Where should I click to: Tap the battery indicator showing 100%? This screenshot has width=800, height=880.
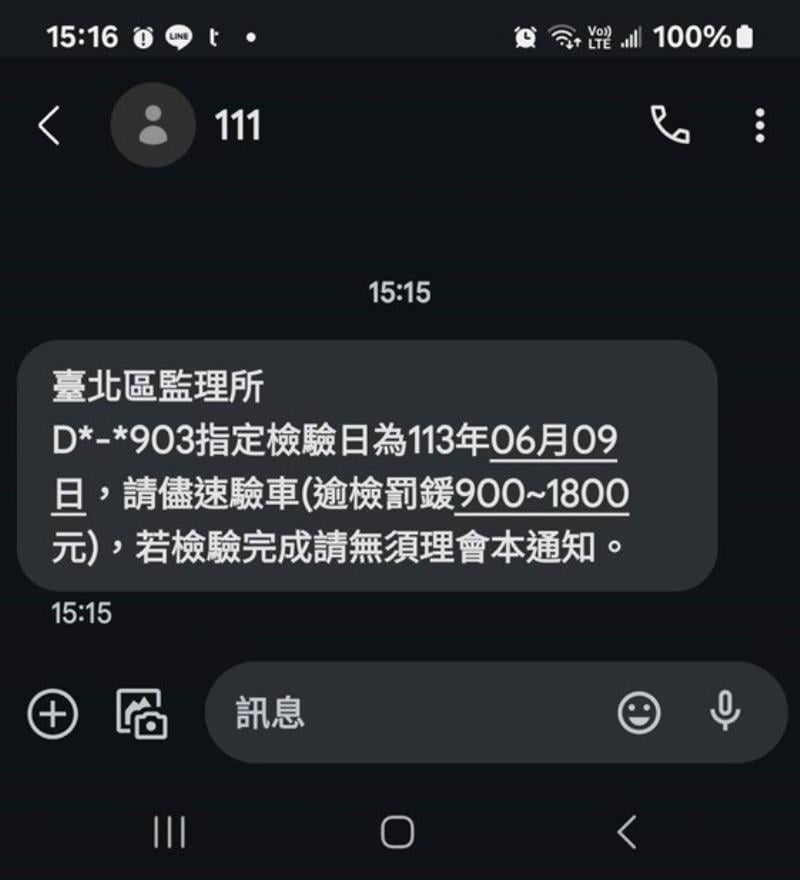698,36
